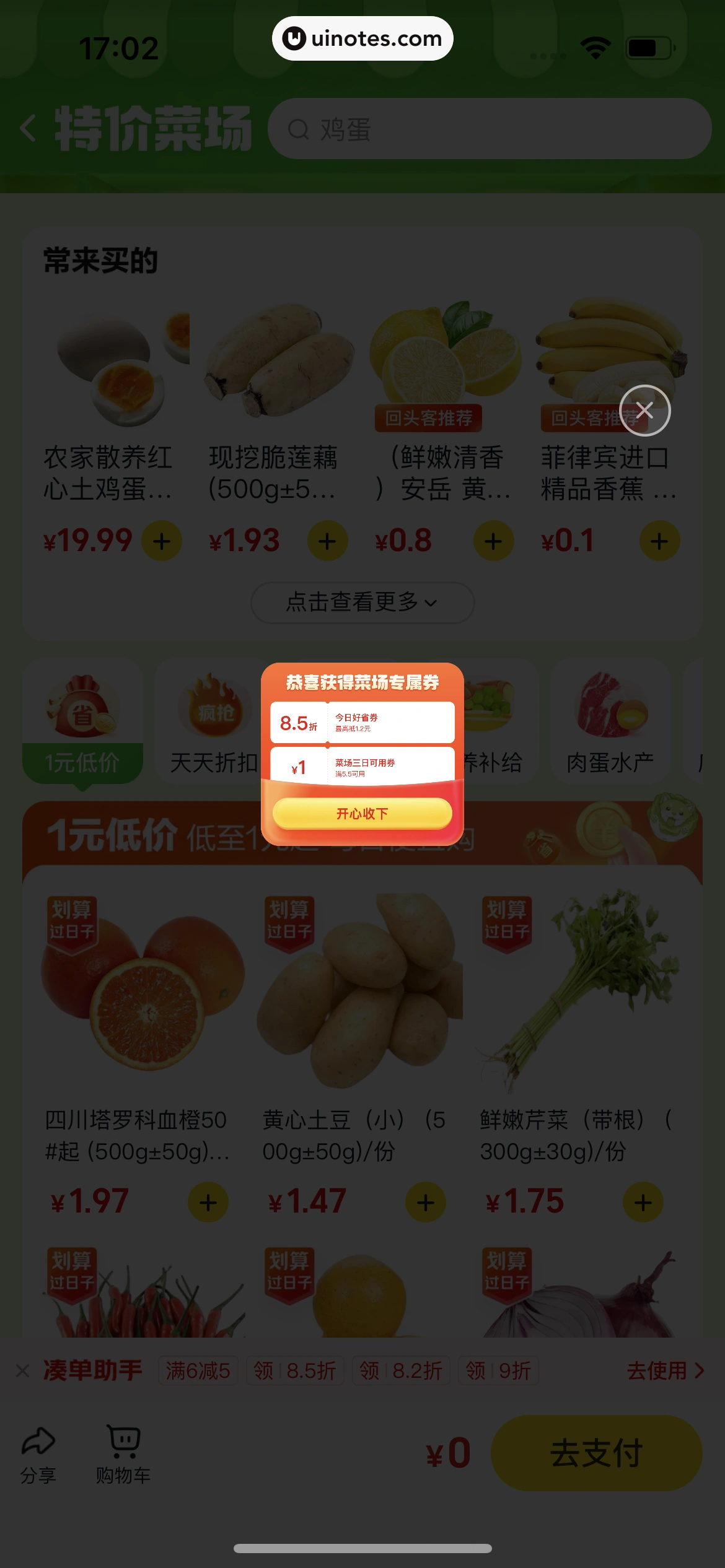Close the coupon popup with X button

click(x=645, y=410)
